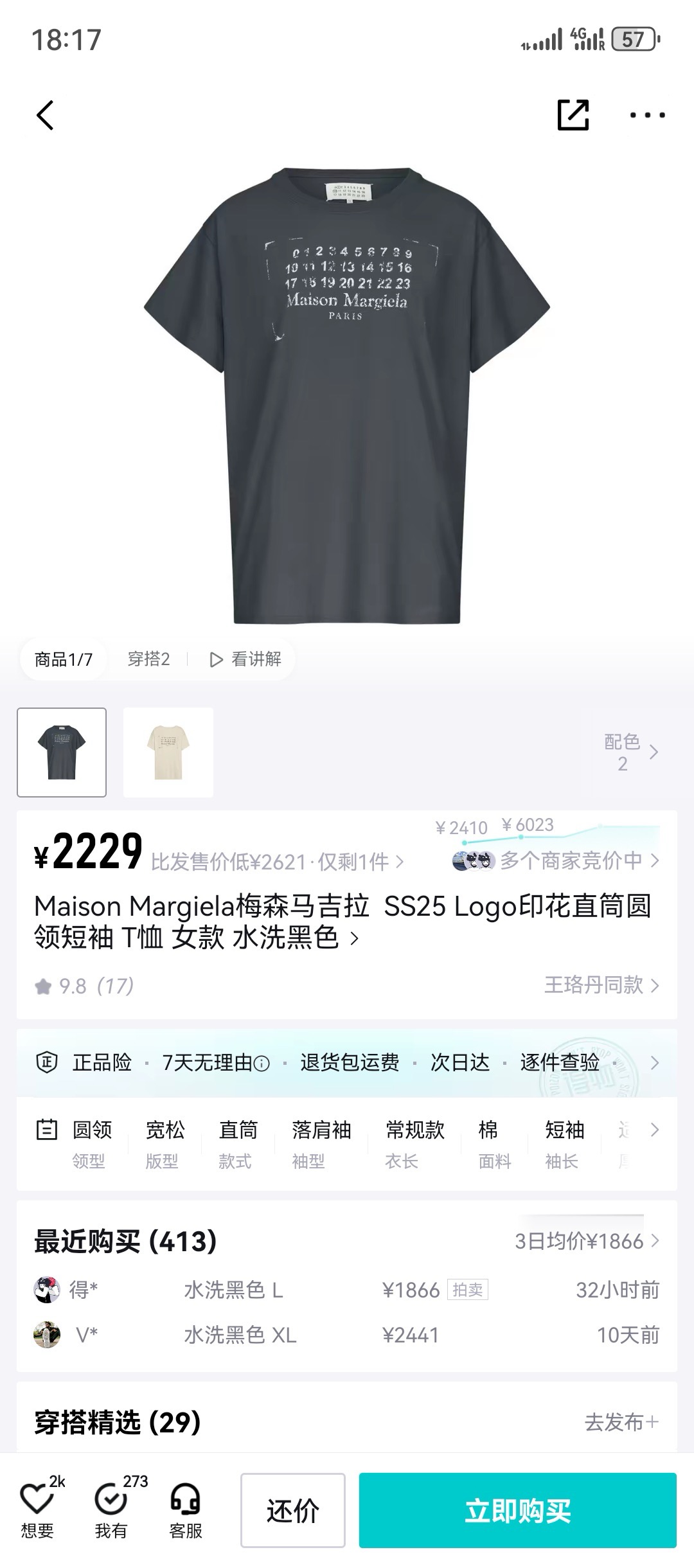This screenshot has width=694, height=1568.
Task: Tap 立即购买 to buy now
Action: tap(517, 1510)
